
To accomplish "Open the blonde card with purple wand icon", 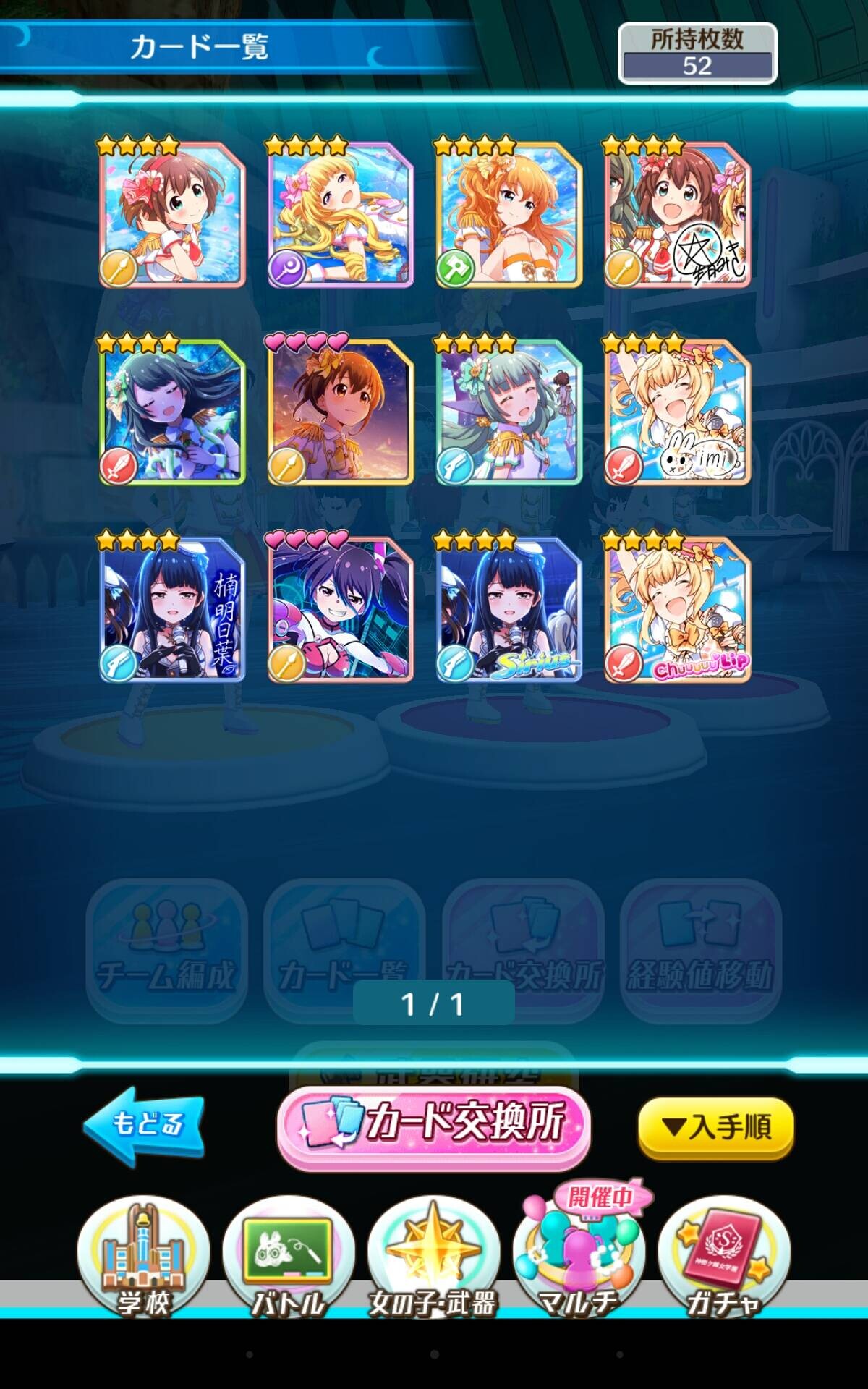I will point(341,215).
